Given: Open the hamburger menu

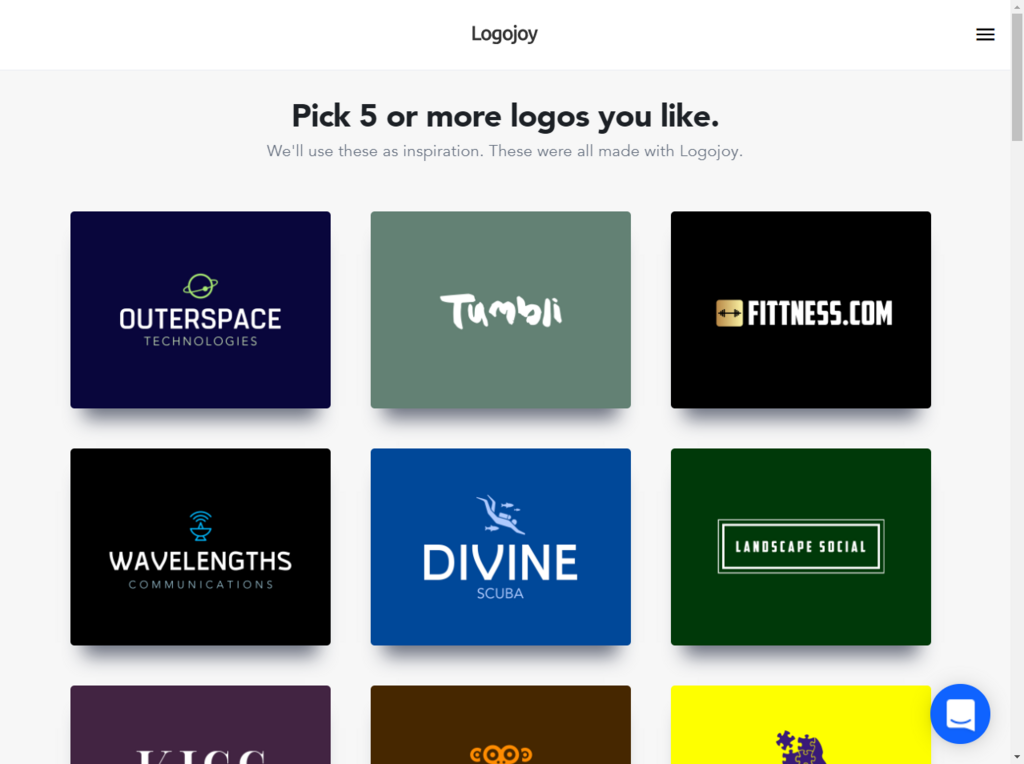Looking at the screenshot, I should click(985, 34).
